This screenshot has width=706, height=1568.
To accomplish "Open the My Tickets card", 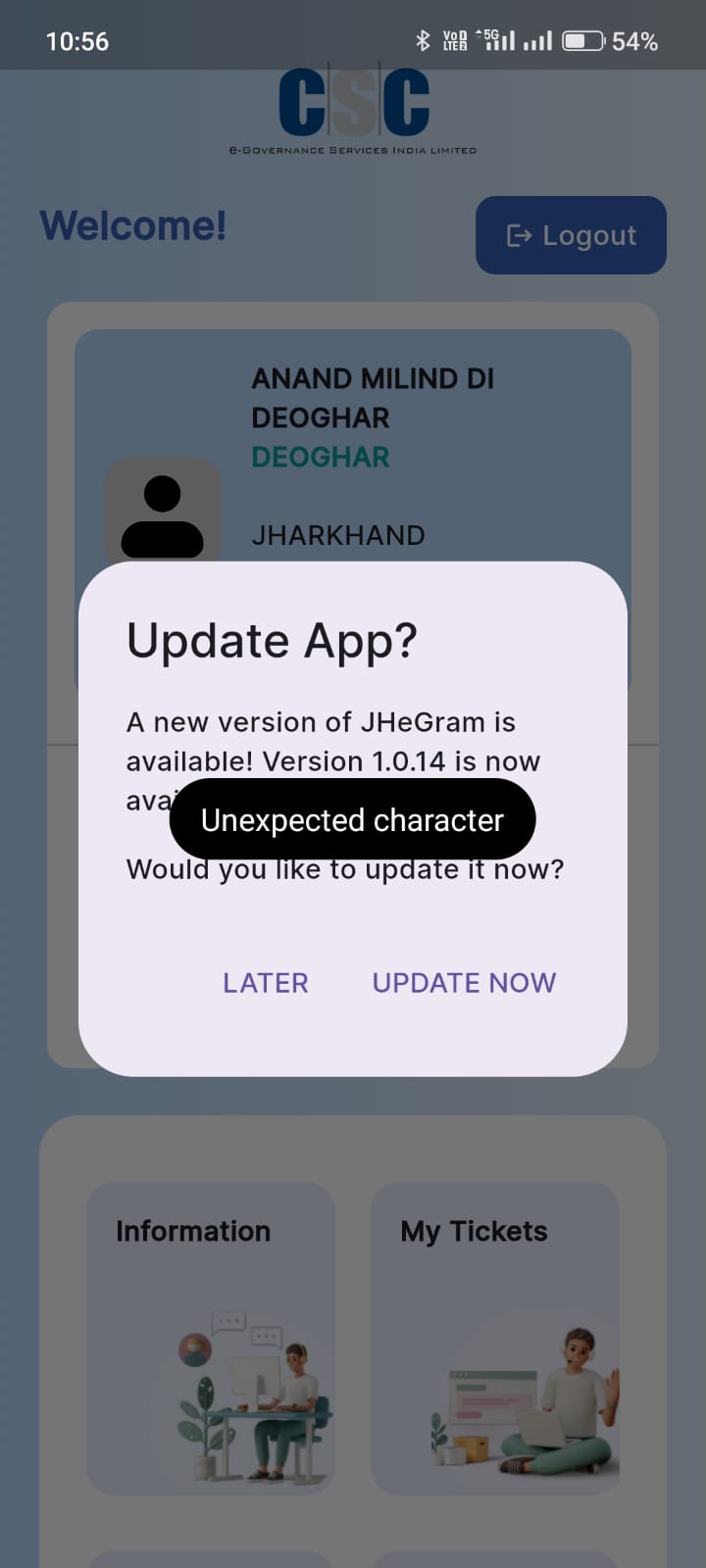I will 495,1338.
